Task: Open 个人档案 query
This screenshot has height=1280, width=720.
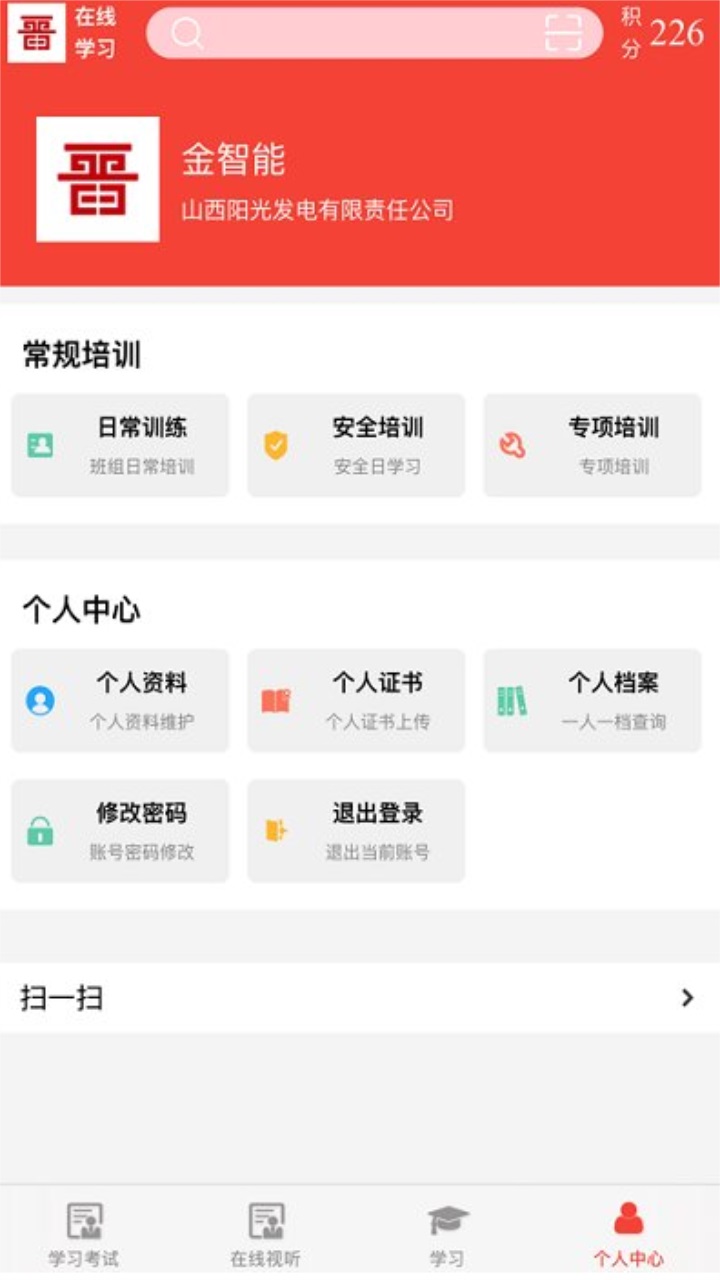Action: tap(592, 701)
